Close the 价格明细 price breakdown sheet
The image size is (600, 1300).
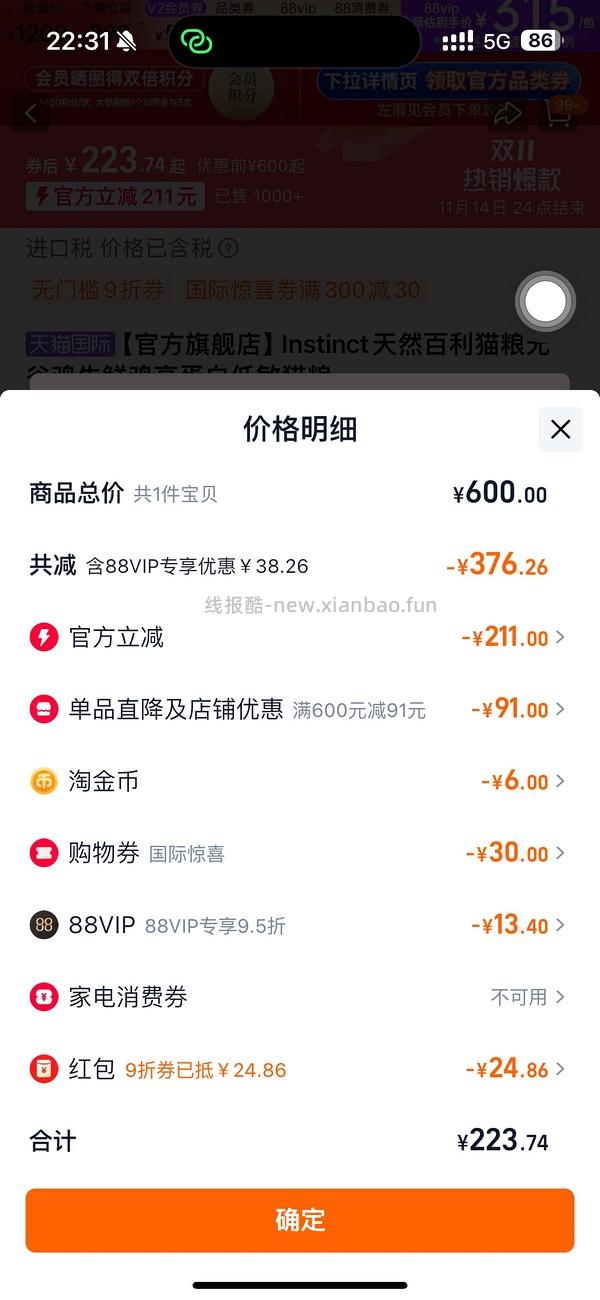[x=560, y=429]
